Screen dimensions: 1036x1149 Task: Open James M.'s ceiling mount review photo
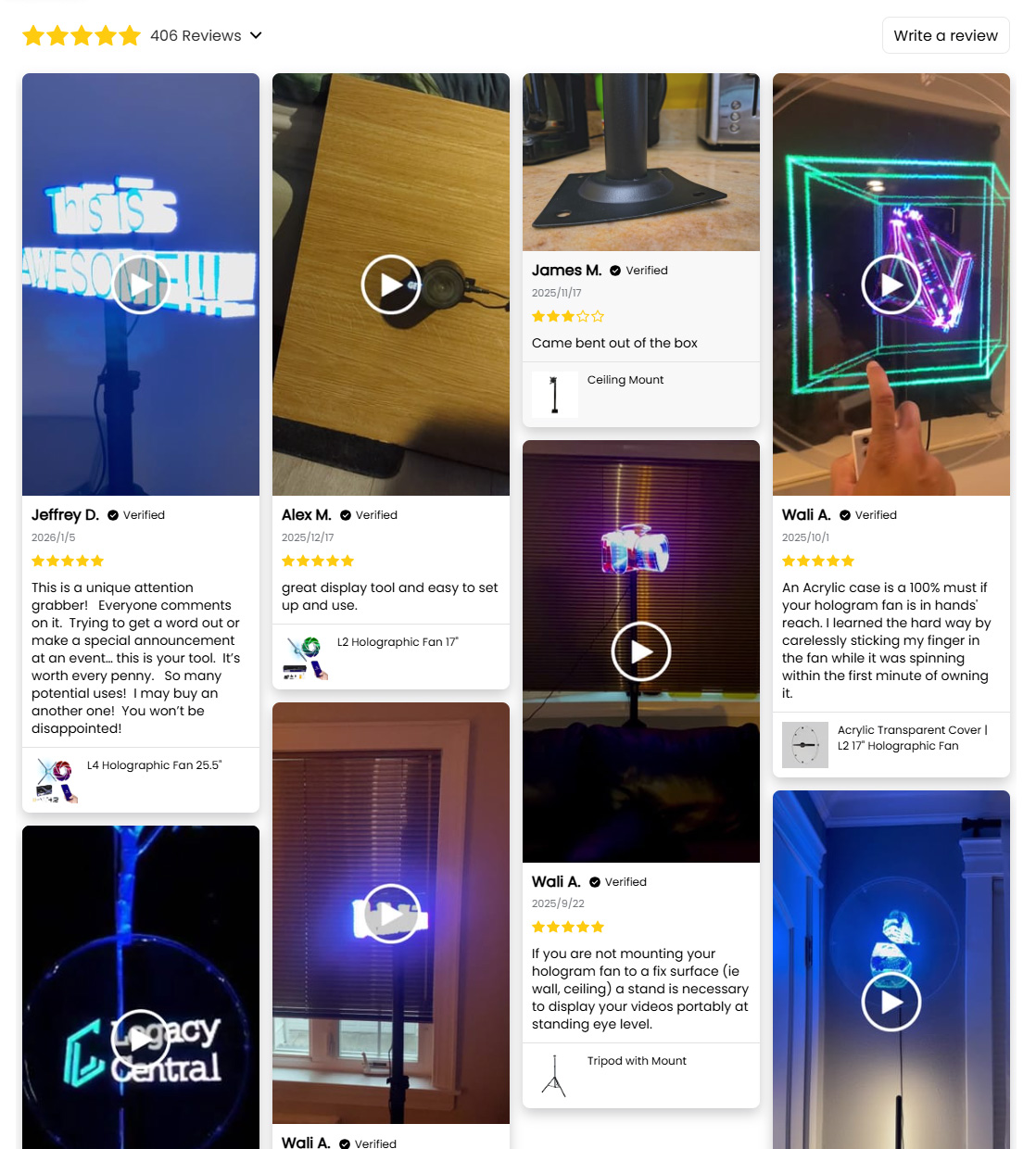click(641, 162)
